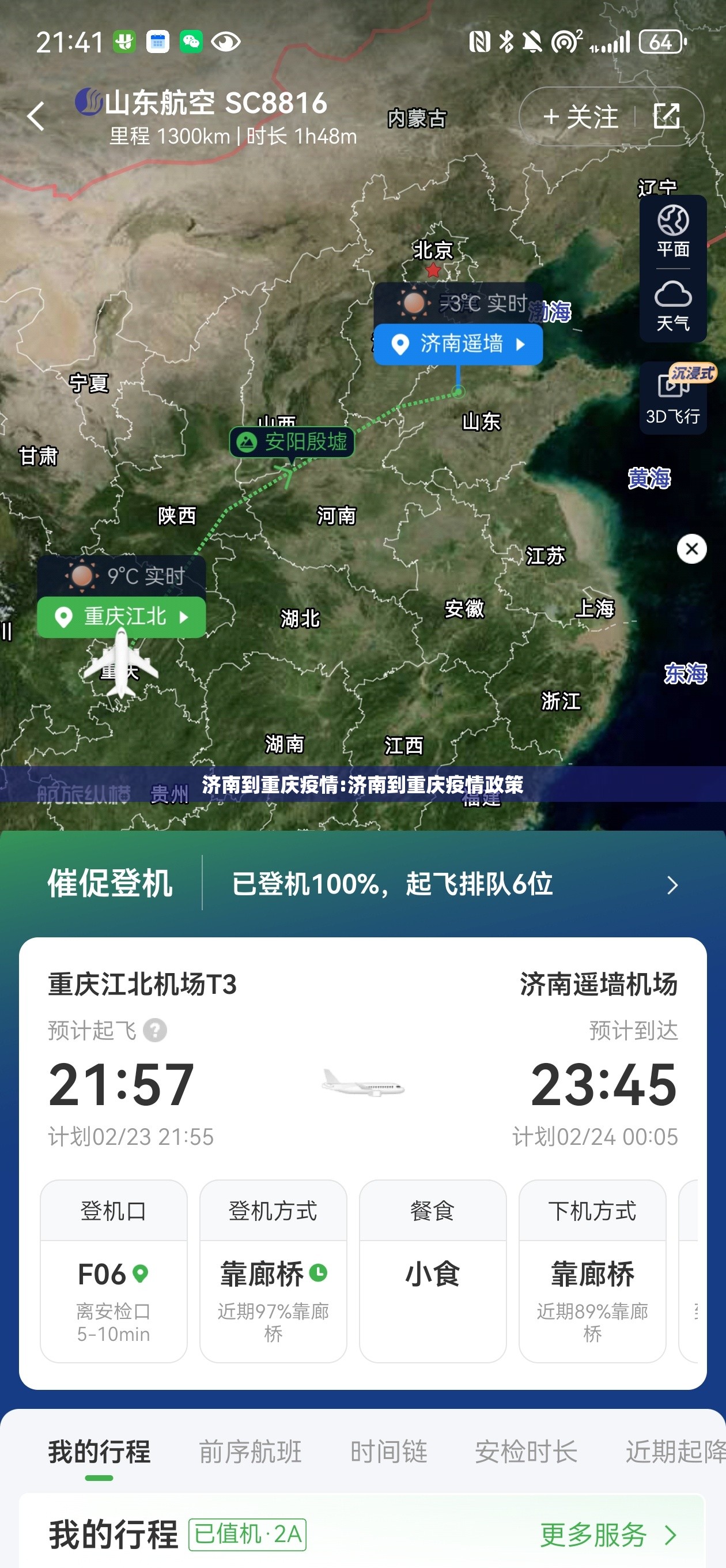The height and width of the screenshot is (1568, 726).
Task: Open the 催促登机 boarding status details
Action: (x=362, y=883)
